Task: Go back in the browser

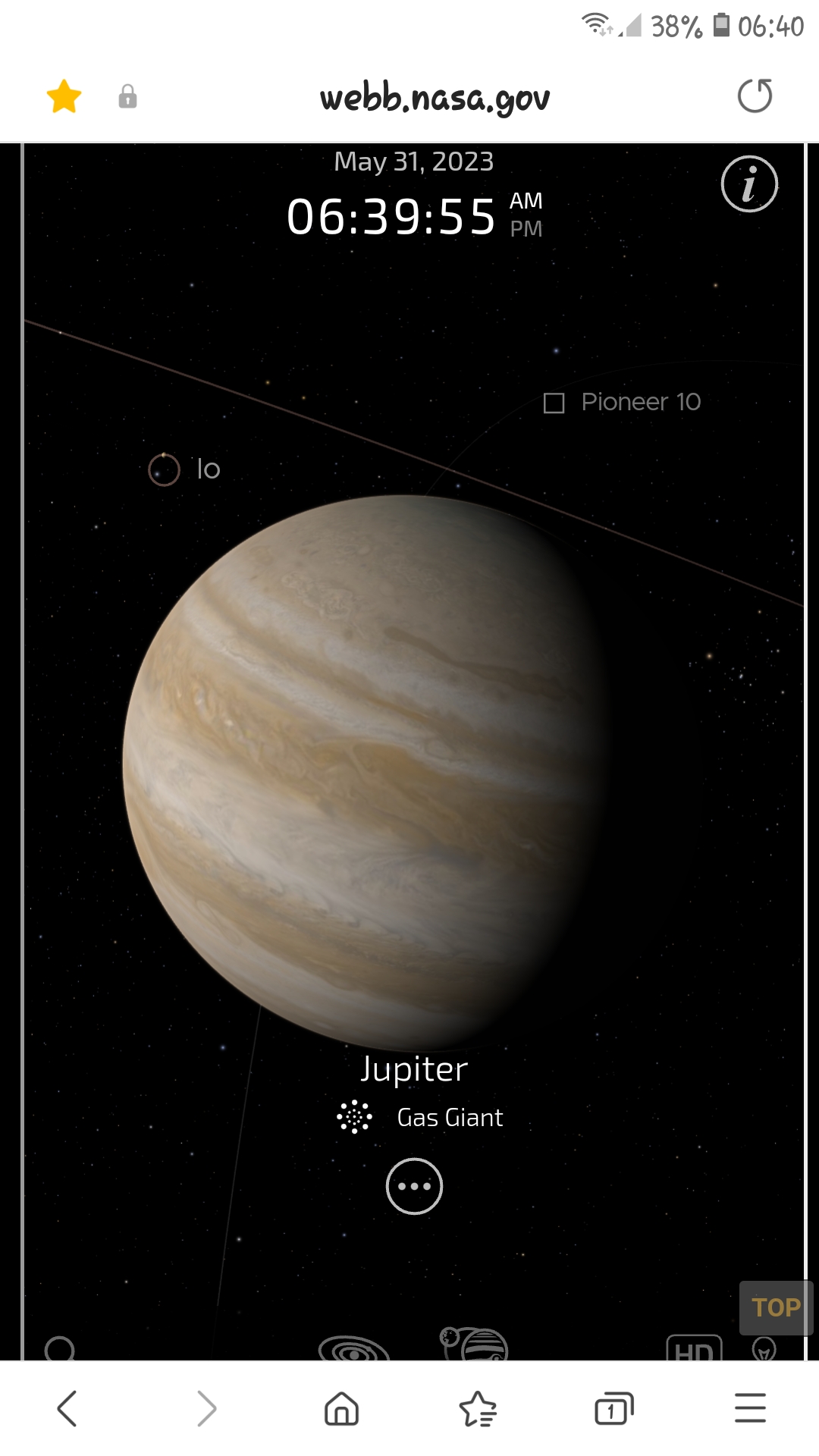Action: [67, 1409]
